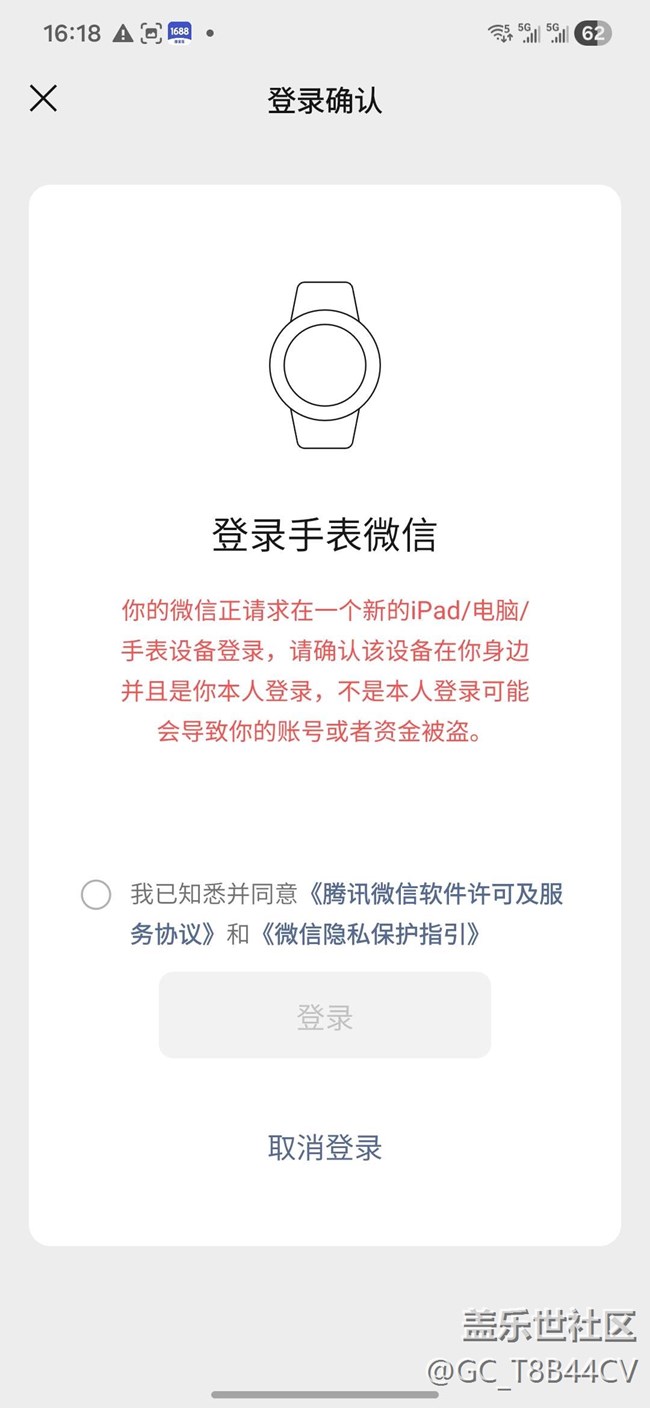Close the login confirmation page
Screen dimensions: 650x1408
[x=44, y=99]
